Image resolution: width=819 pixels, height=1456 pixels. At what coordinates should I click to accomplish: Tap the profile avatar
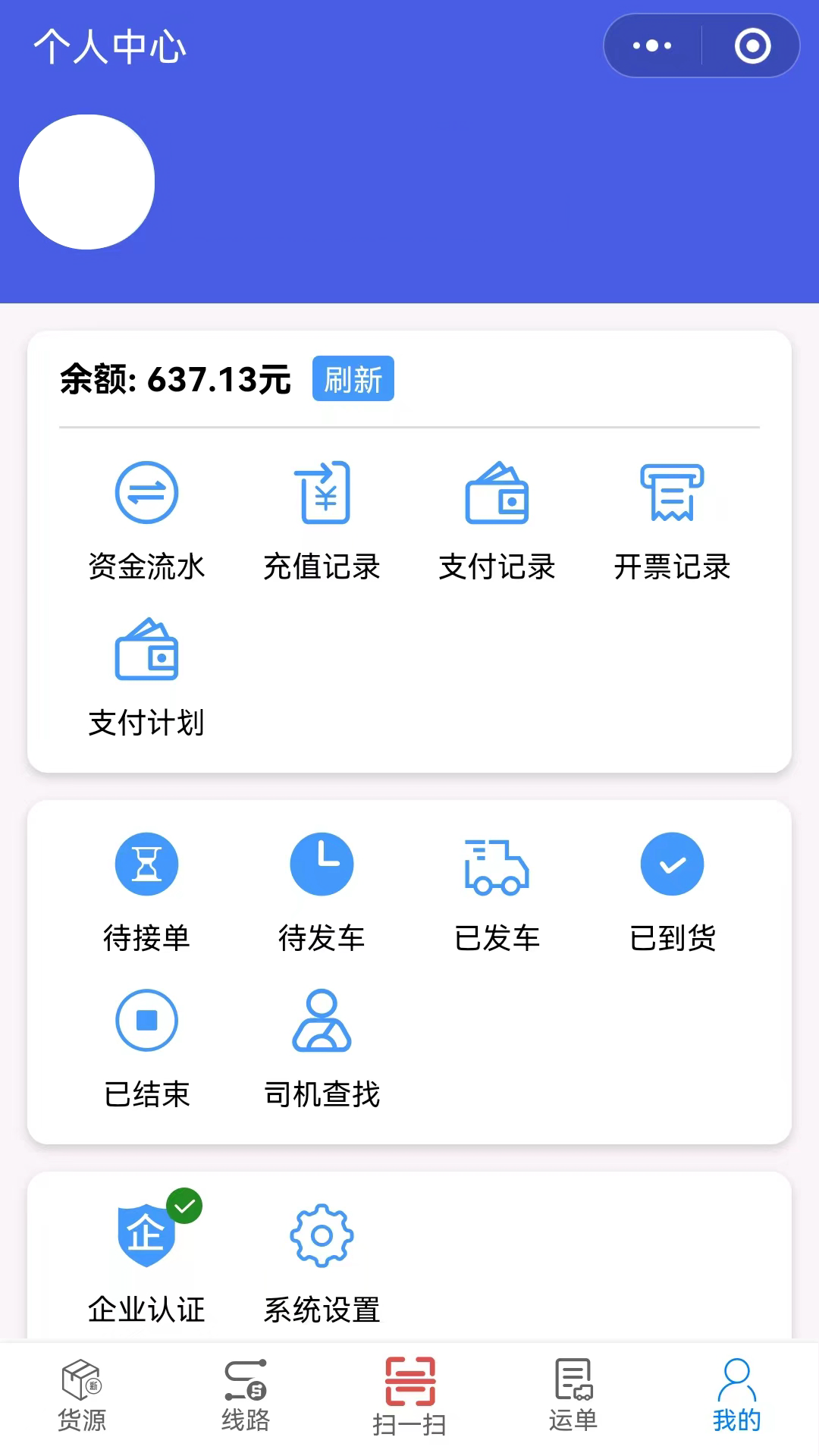[87, 182]
